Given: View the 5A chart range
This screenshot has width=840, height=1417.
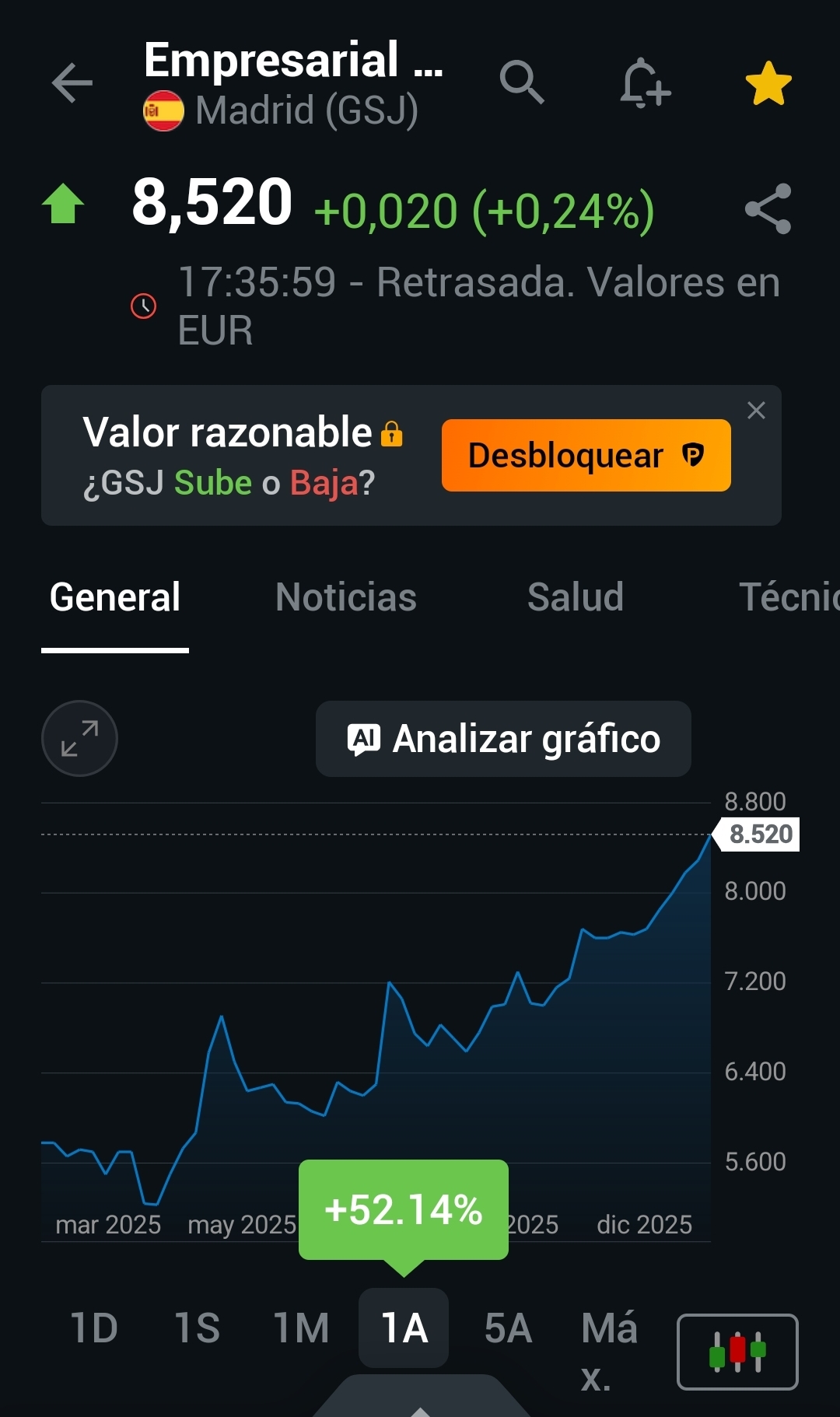Looking at the screenshot, I should (508, 1328).
